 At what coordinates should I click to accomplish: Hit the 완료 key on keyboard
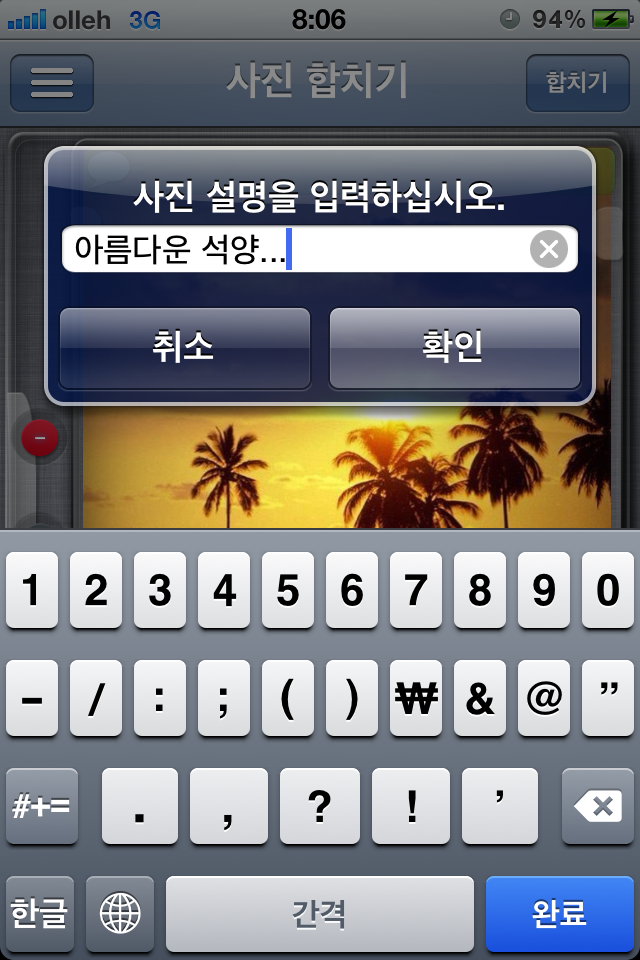pos(559,913)
